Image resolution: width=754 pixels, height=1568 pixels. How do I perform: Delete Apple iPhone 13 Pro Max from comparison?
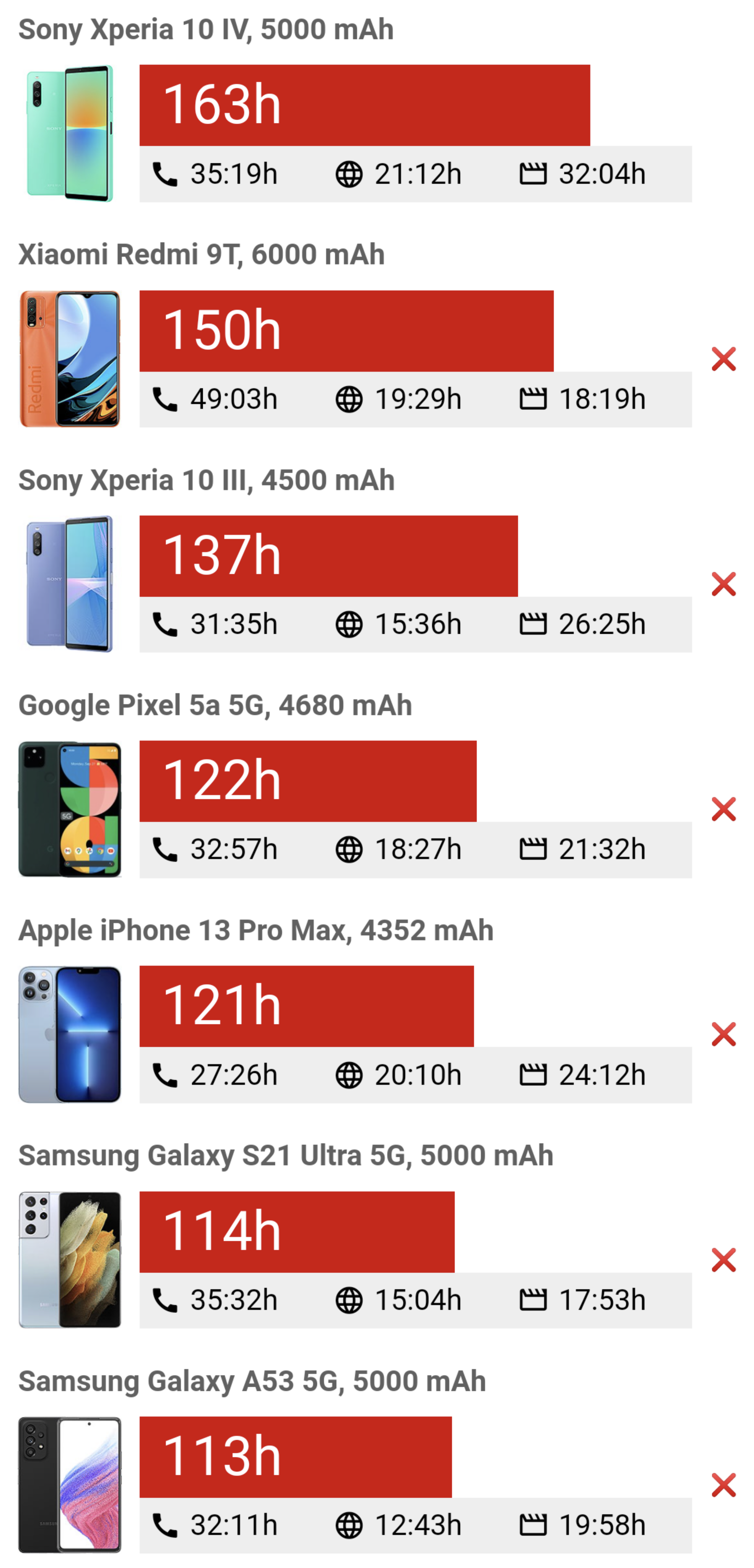[x=724, y=1035]
